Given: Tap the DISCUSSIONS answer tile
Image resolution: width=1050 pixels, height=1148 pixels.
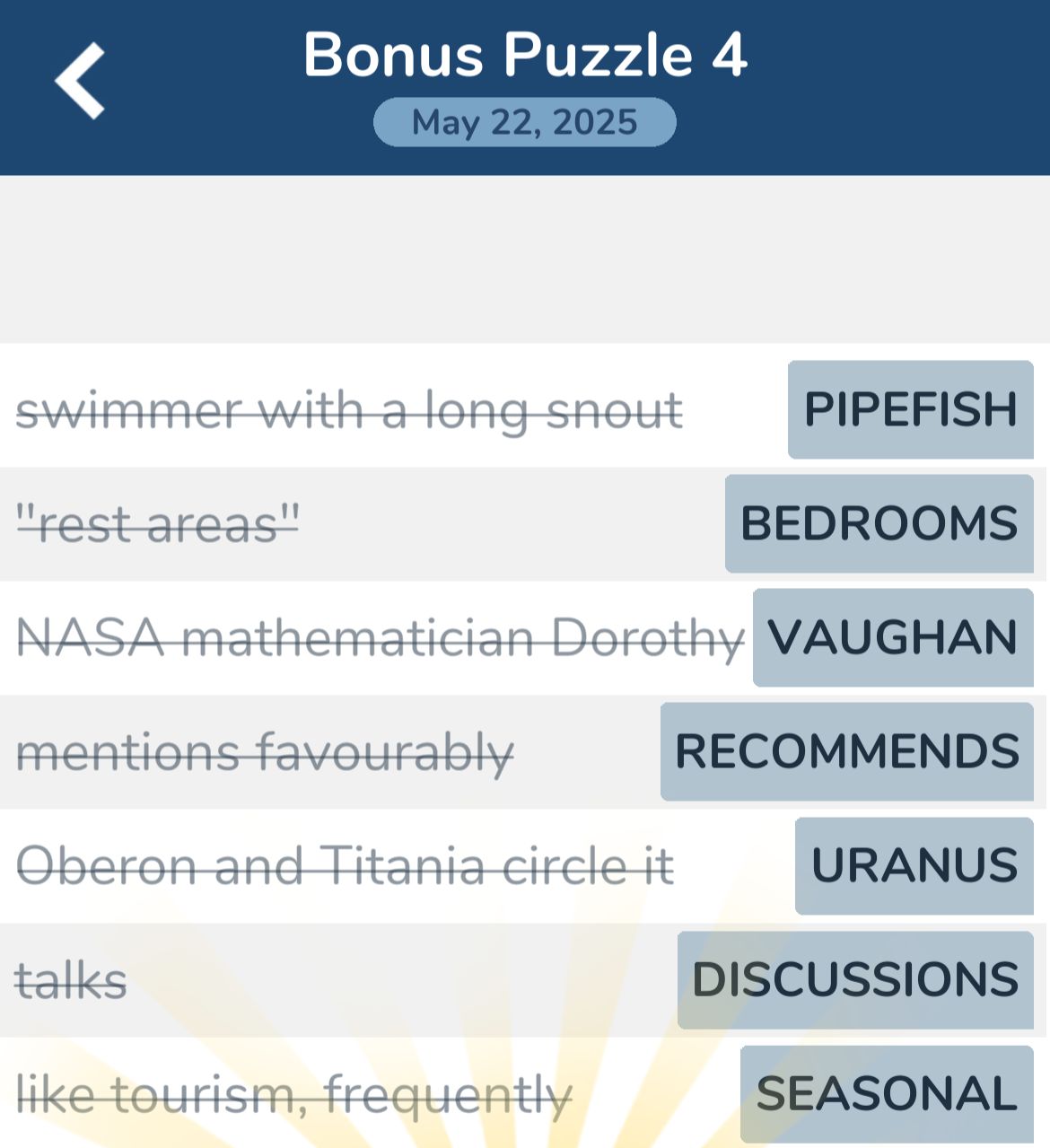Looking at the screenshot, I should point(855,978).
